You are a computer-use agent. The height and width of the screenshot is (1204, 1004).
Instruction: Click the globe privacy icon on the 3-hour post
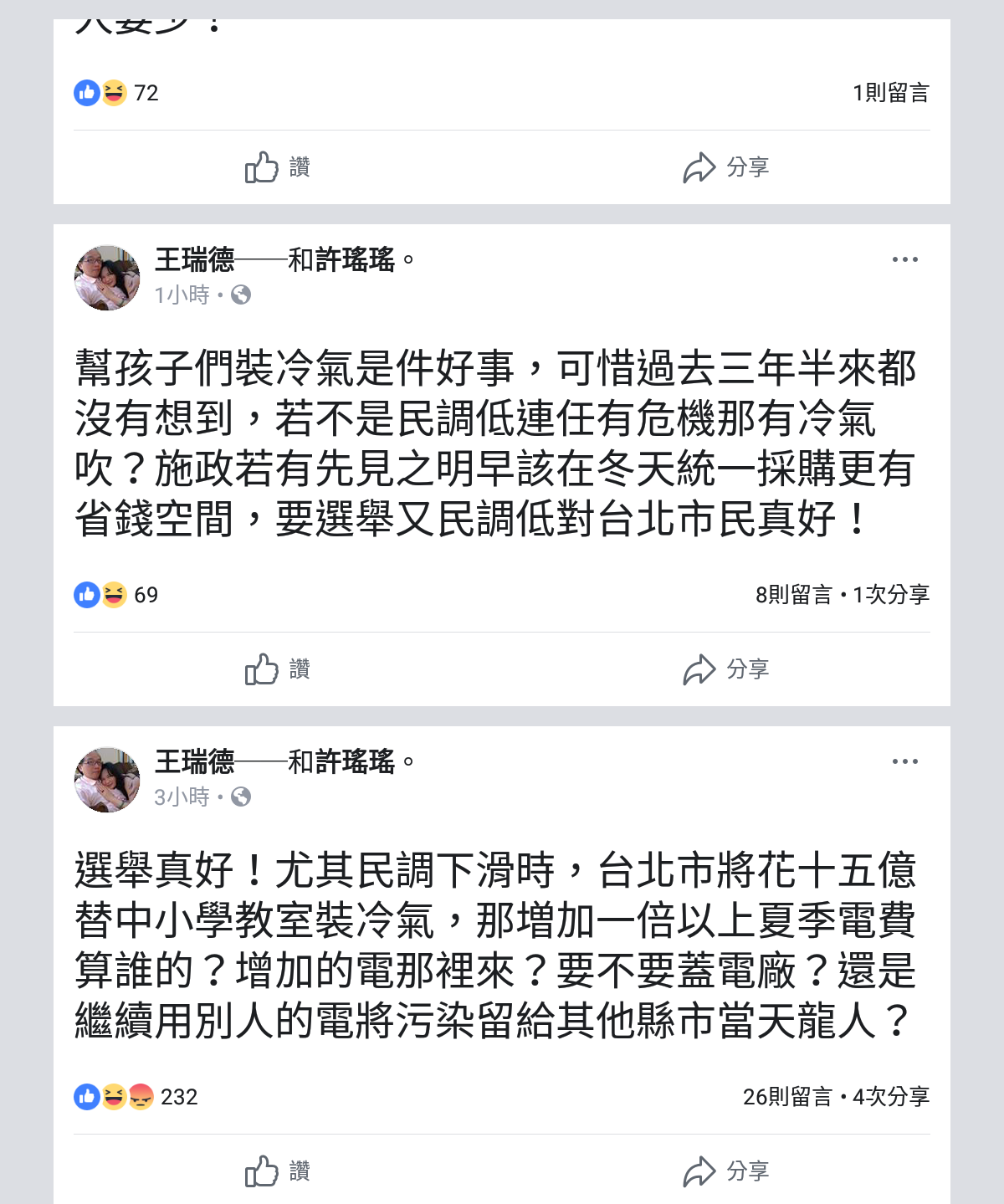tap(242, 798)
